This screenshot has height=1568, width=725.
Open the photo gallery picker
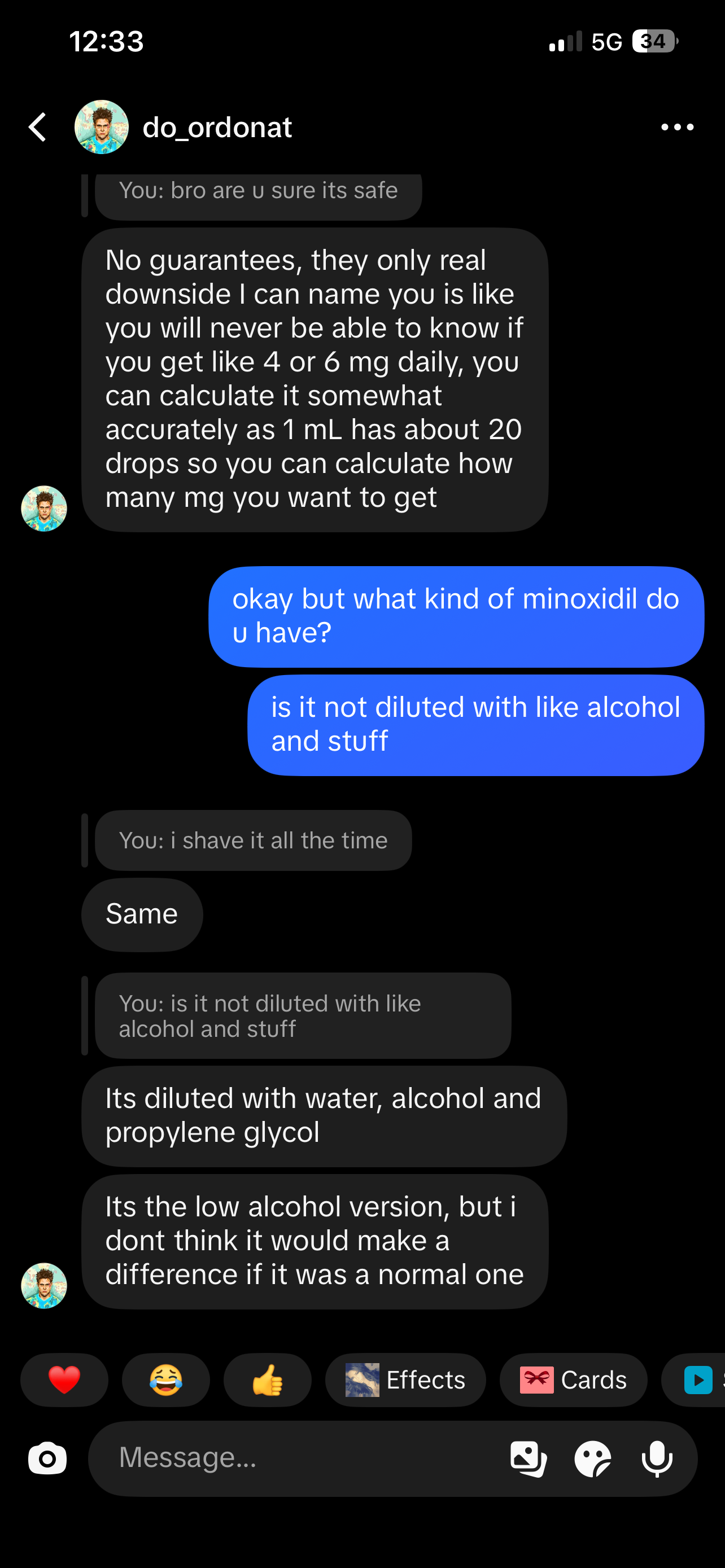tap(528, 1458)
